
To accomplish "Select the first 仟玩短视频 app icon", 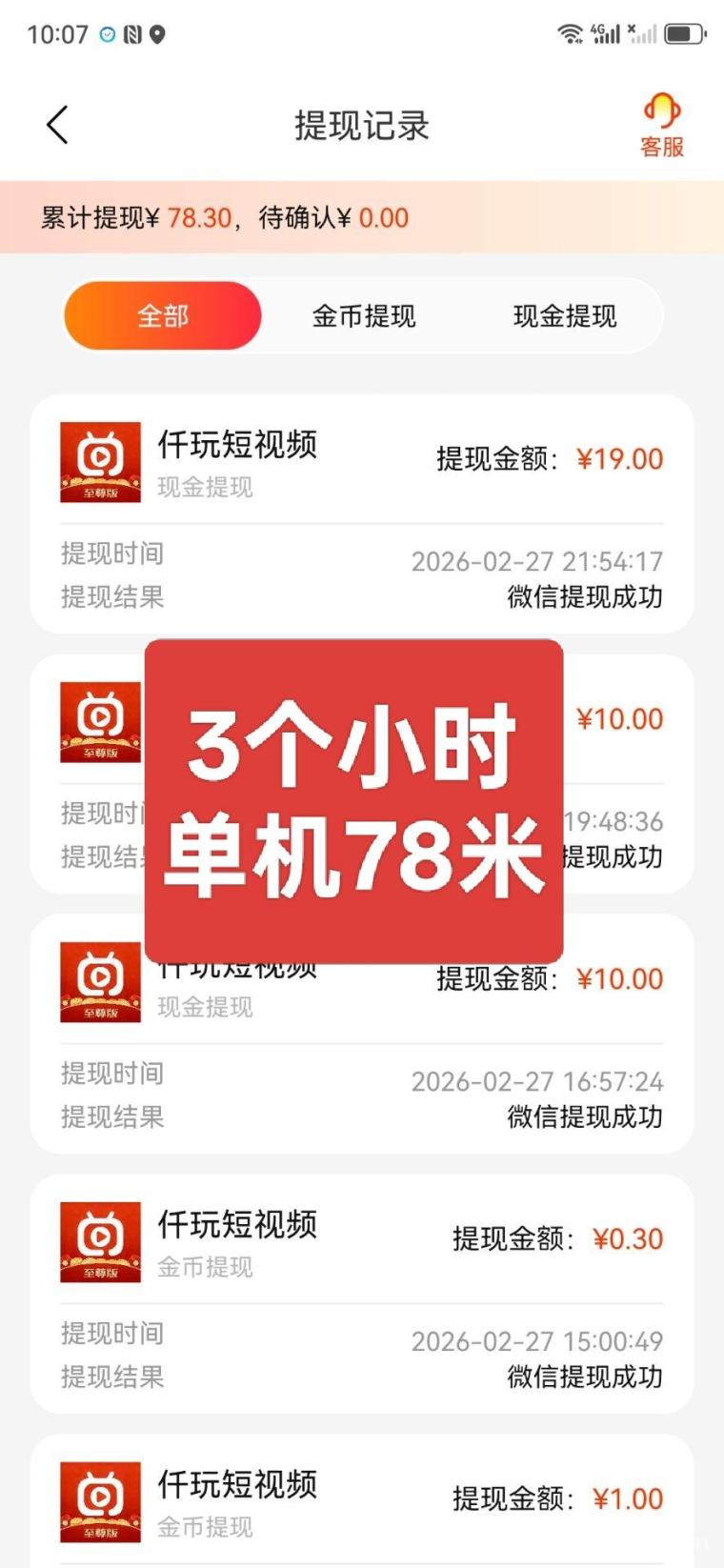I will coord(101,460).
